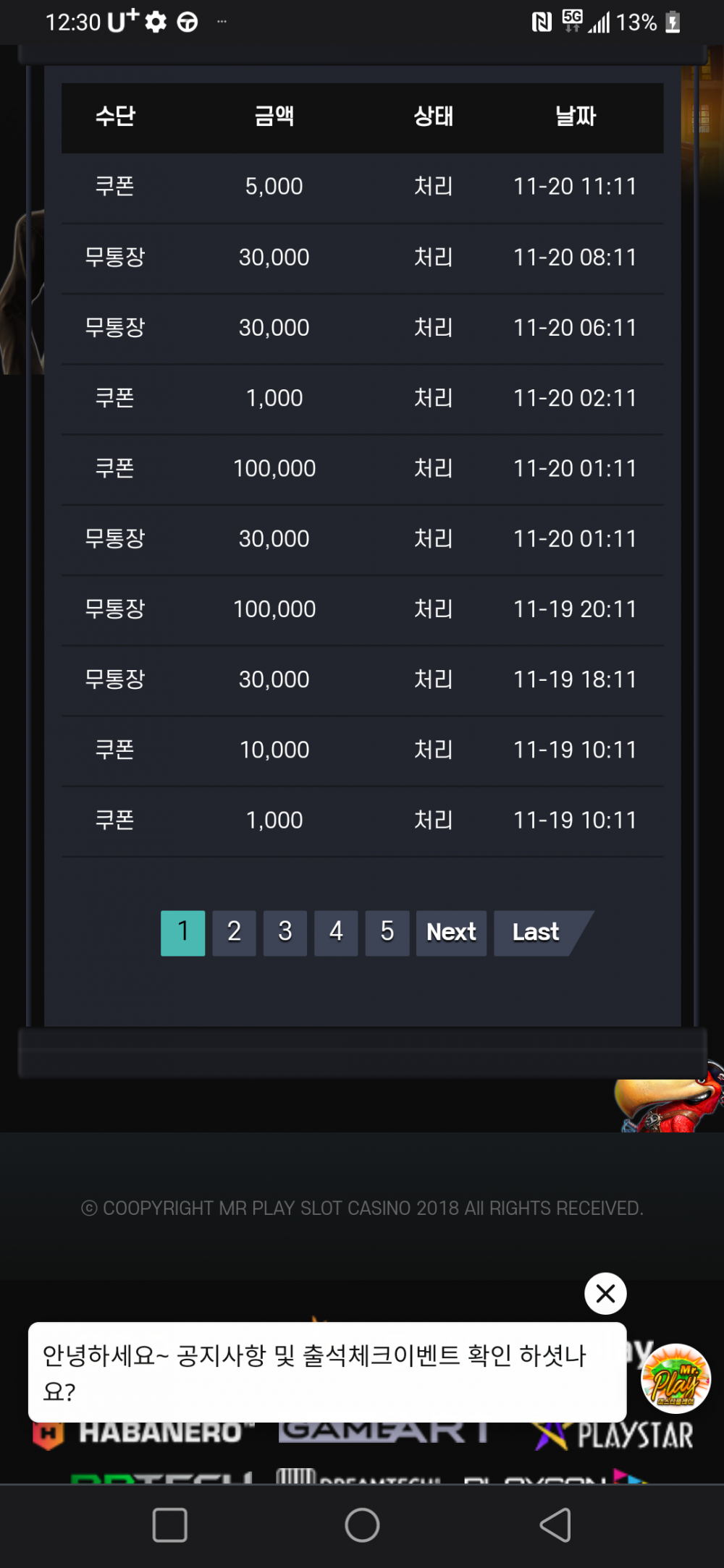This screenshot has height=1568, width=724.
Task: Open the Mr. Play chat icon
Action: pos(675,1378)
